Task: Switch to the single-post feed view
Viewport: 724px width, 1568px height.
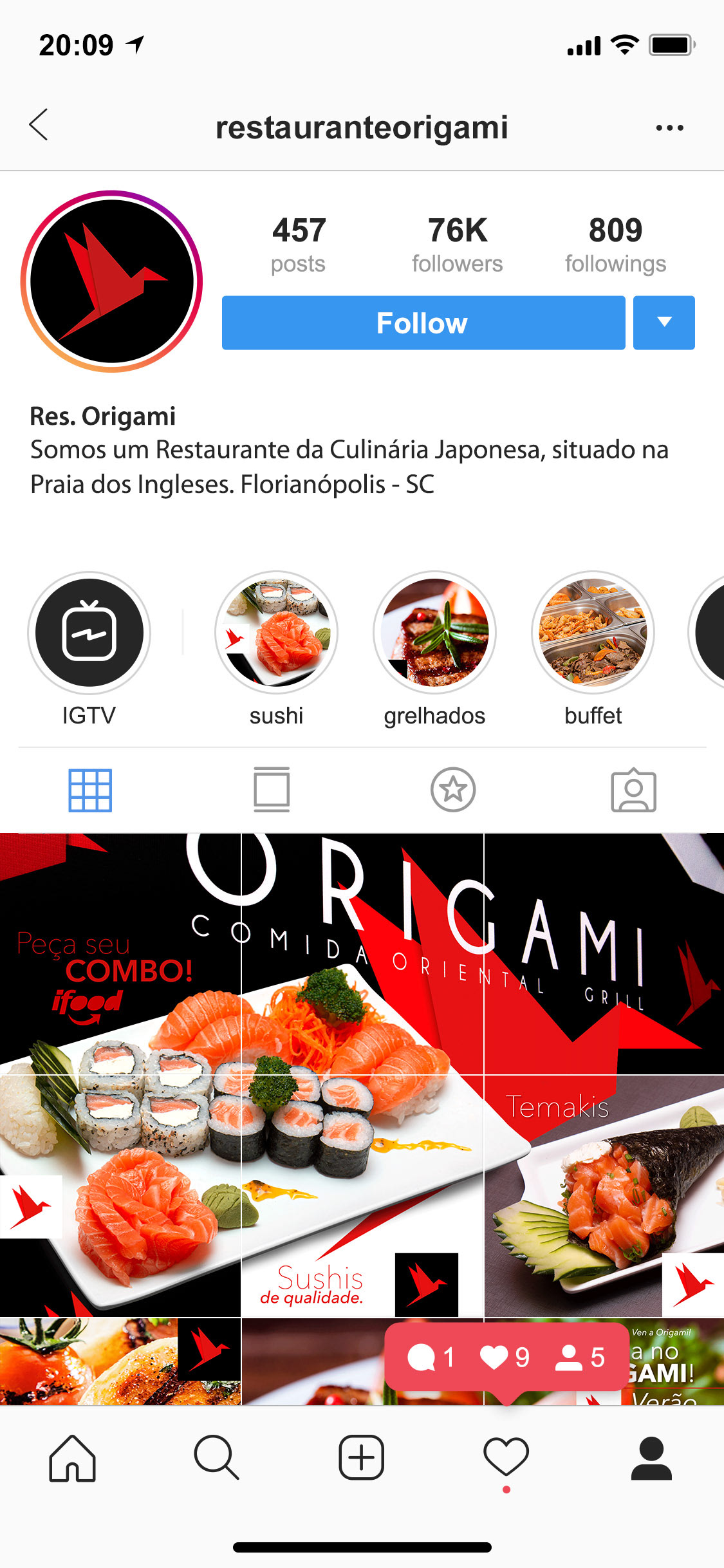Action: tap(272, 790)
